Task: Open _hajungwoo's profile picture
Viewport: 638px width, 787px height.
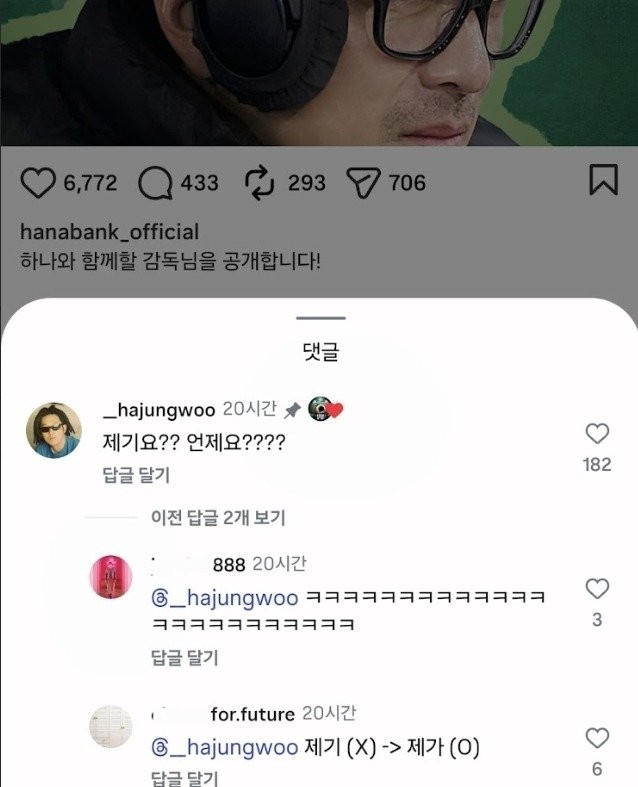Action: (53, 432)
